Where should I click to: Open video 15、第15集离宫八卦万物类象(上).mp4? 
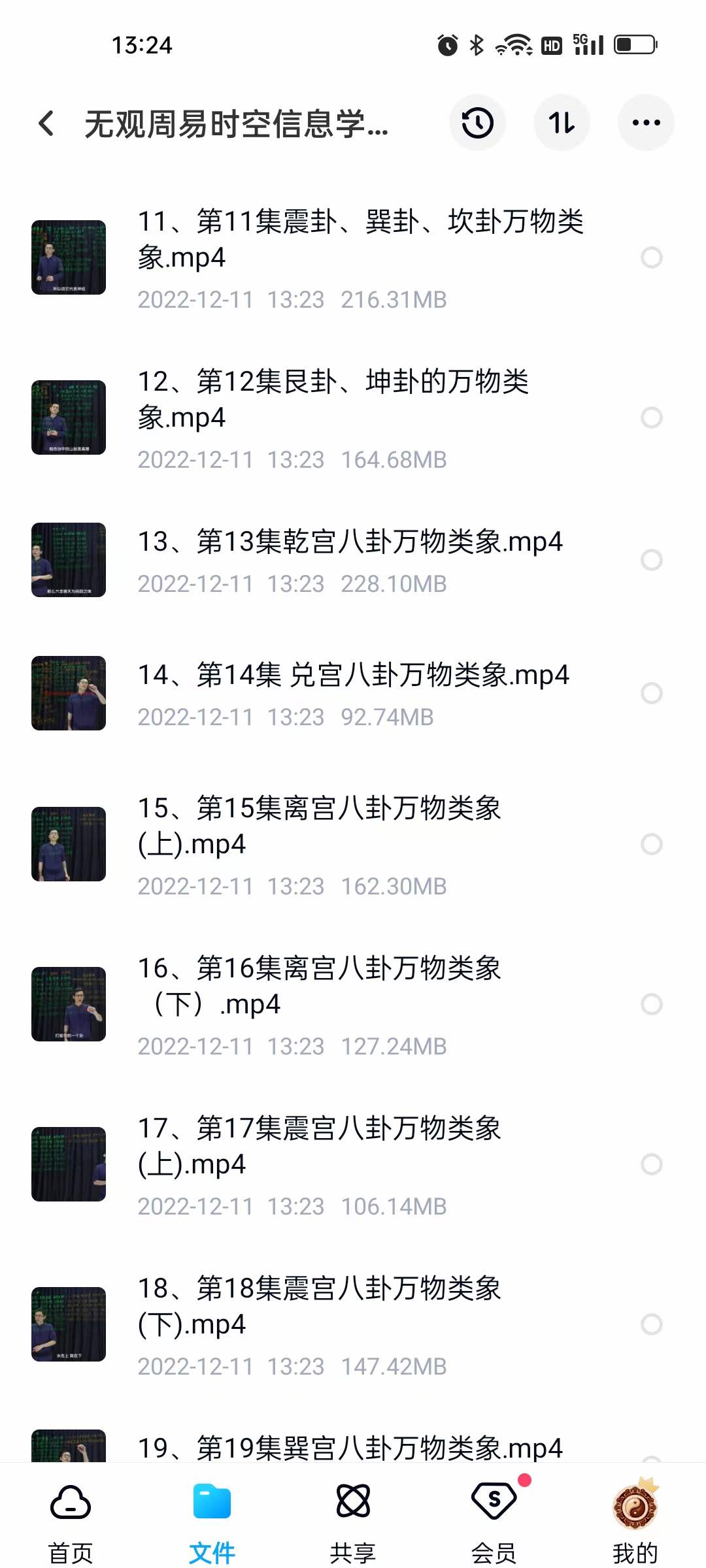320,826
